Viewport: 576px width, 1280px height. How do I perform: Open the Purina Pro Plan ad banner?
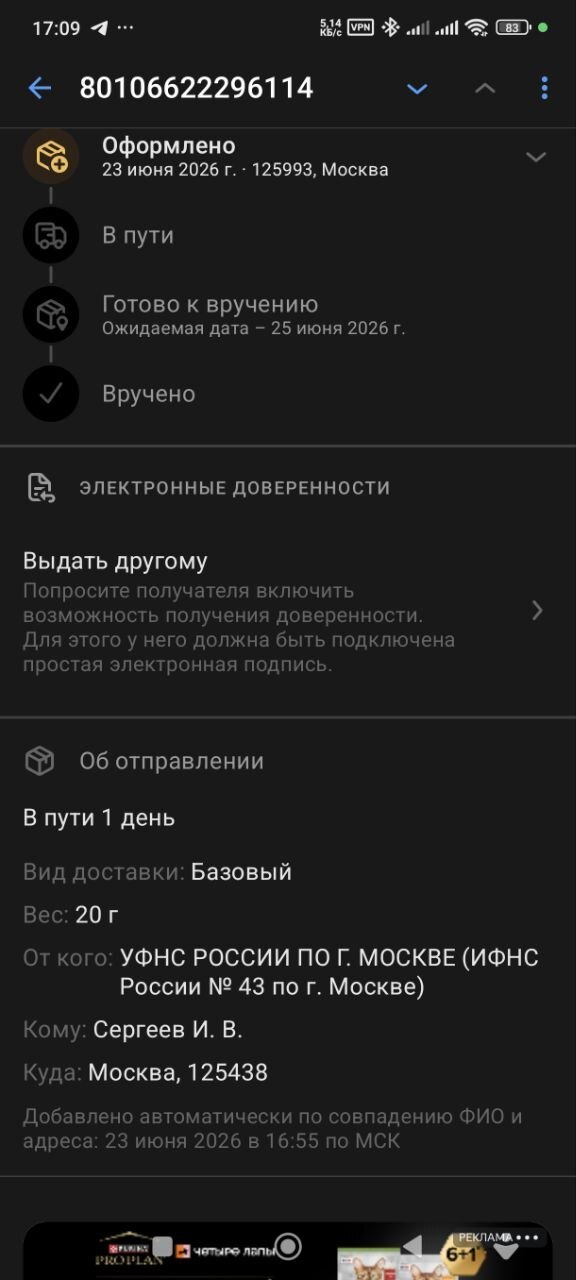(x=288, y=1250)
